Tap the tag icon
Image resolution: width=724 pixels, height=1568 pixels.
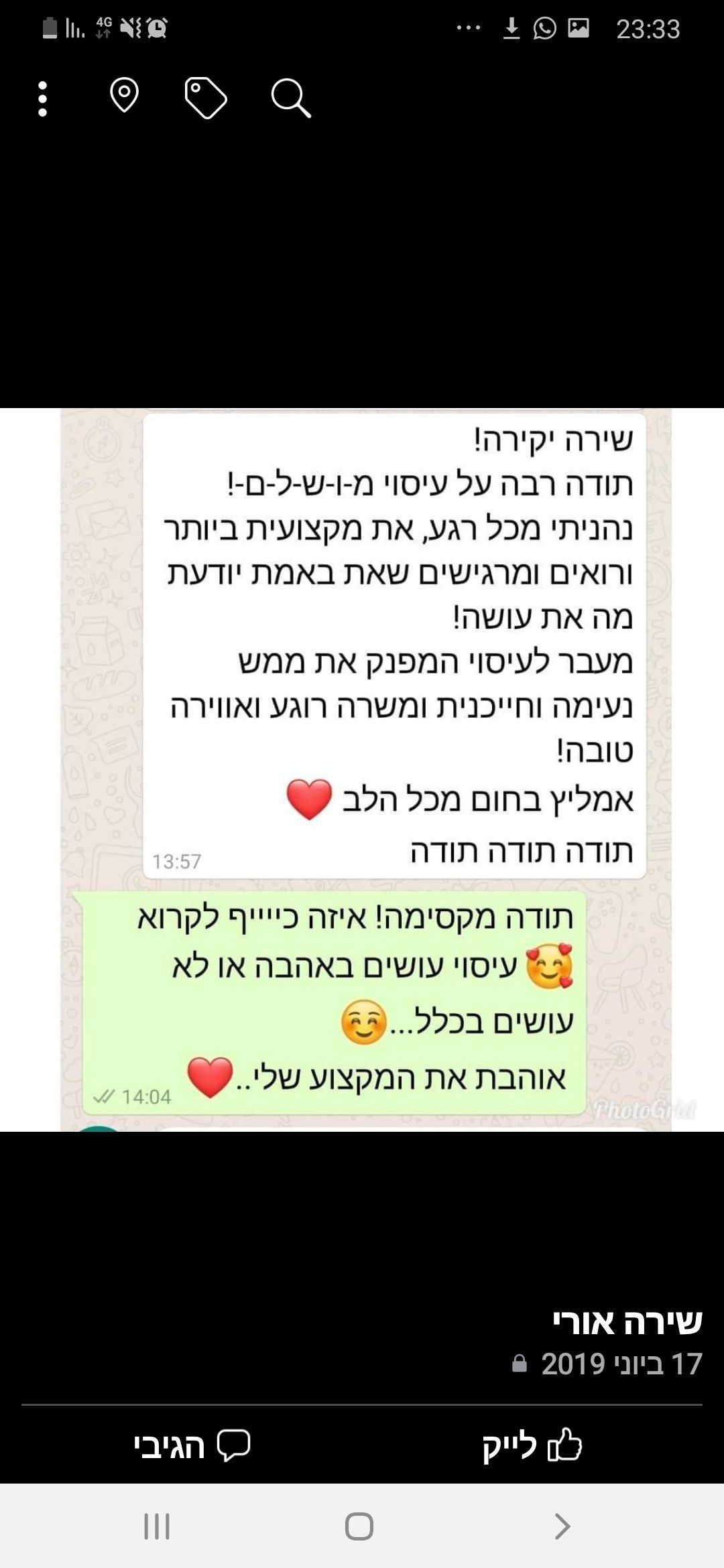[206, 99]
